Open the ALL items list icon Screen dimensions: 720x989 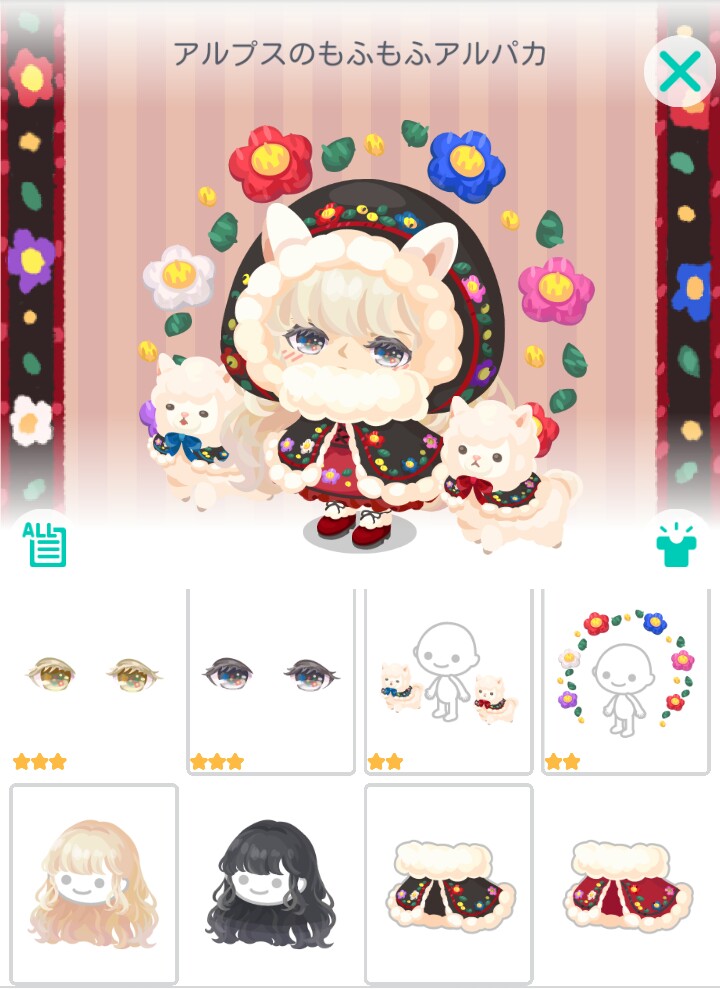click(45, 543)
